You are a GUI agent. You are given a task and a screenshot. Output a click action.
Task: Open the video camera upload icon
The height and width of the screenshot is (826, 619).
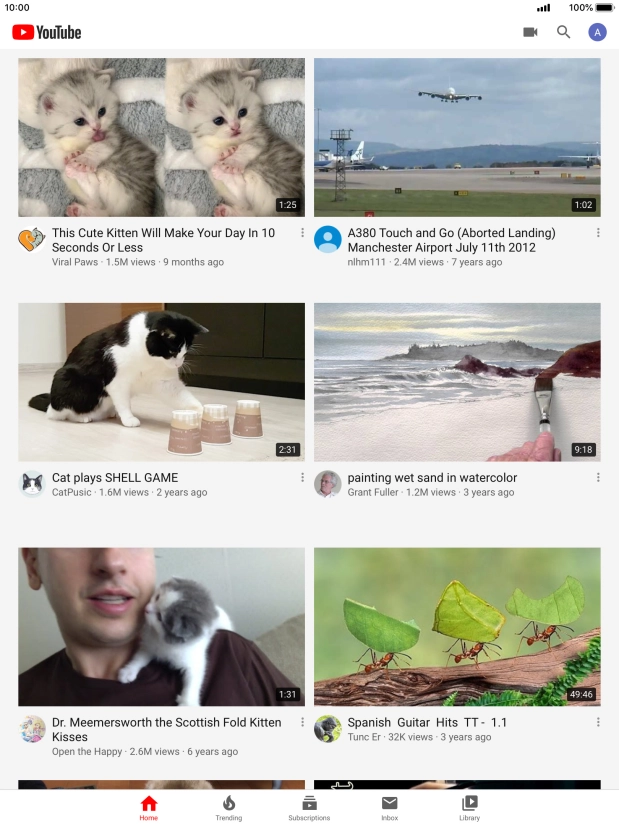[x=530, y=32]
